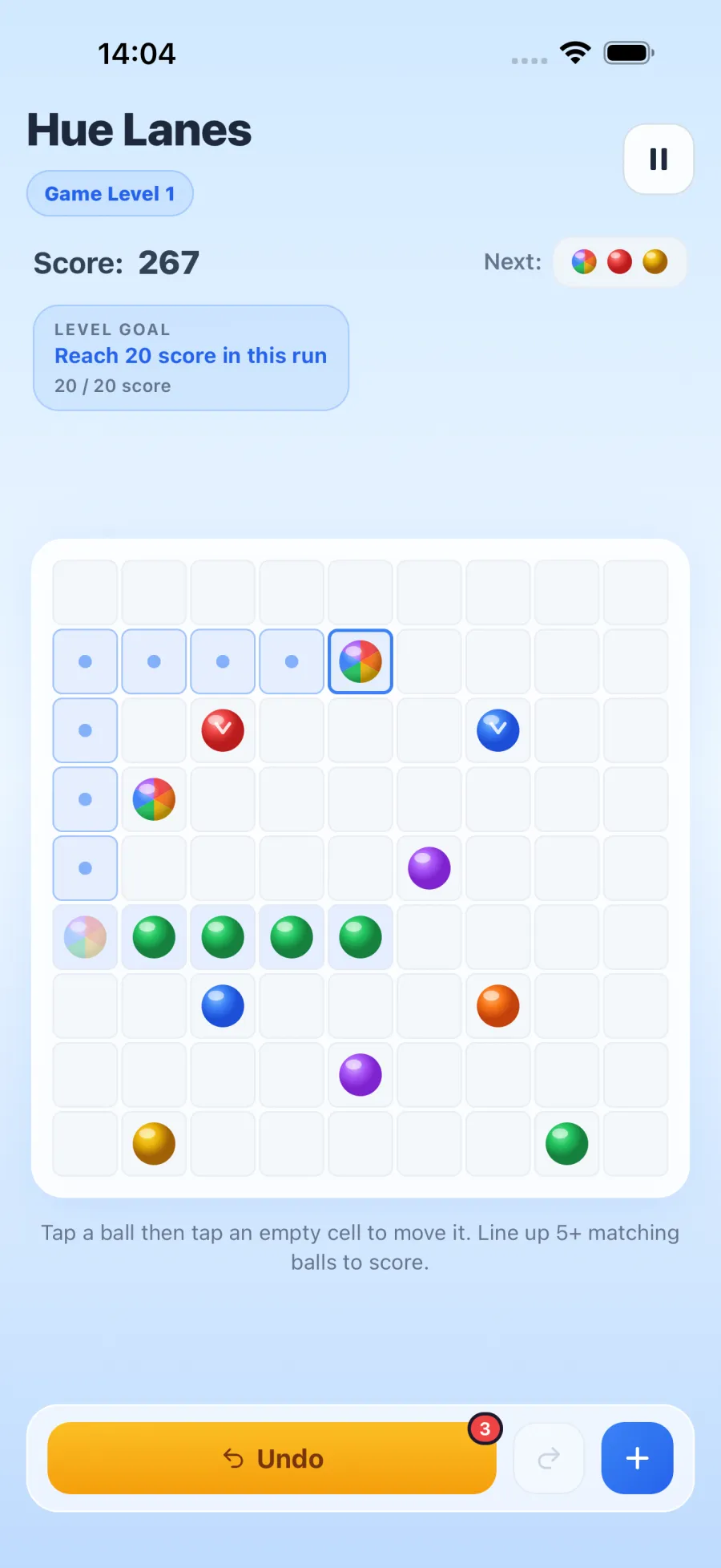Select the blue ball with the arrow
Image resolution: width=721 pixels, height=1568 pixels.
498,730
